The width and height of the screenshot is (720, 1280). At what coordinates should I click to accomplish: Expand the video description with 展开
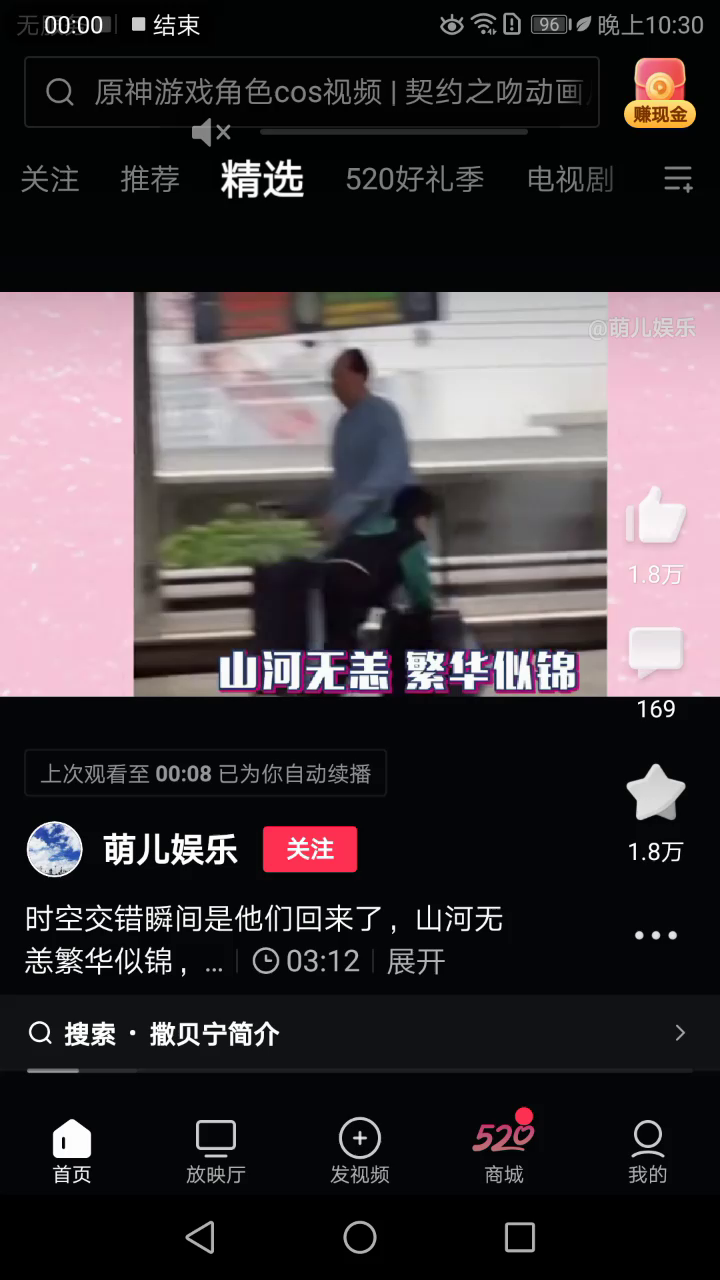point(415,962)
